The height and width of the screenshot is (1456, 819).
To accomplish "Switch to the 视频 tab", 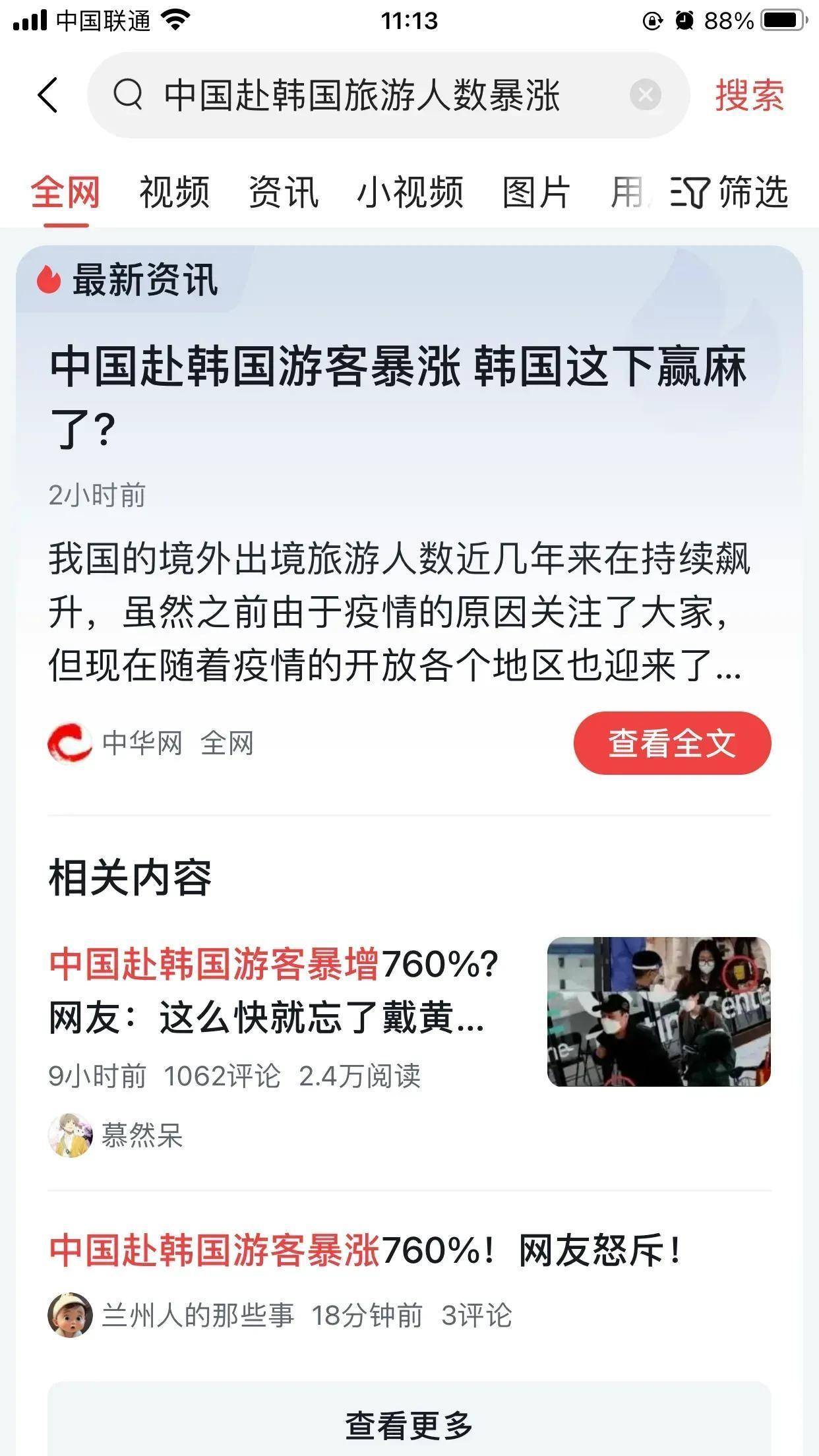I will [174, 193].
